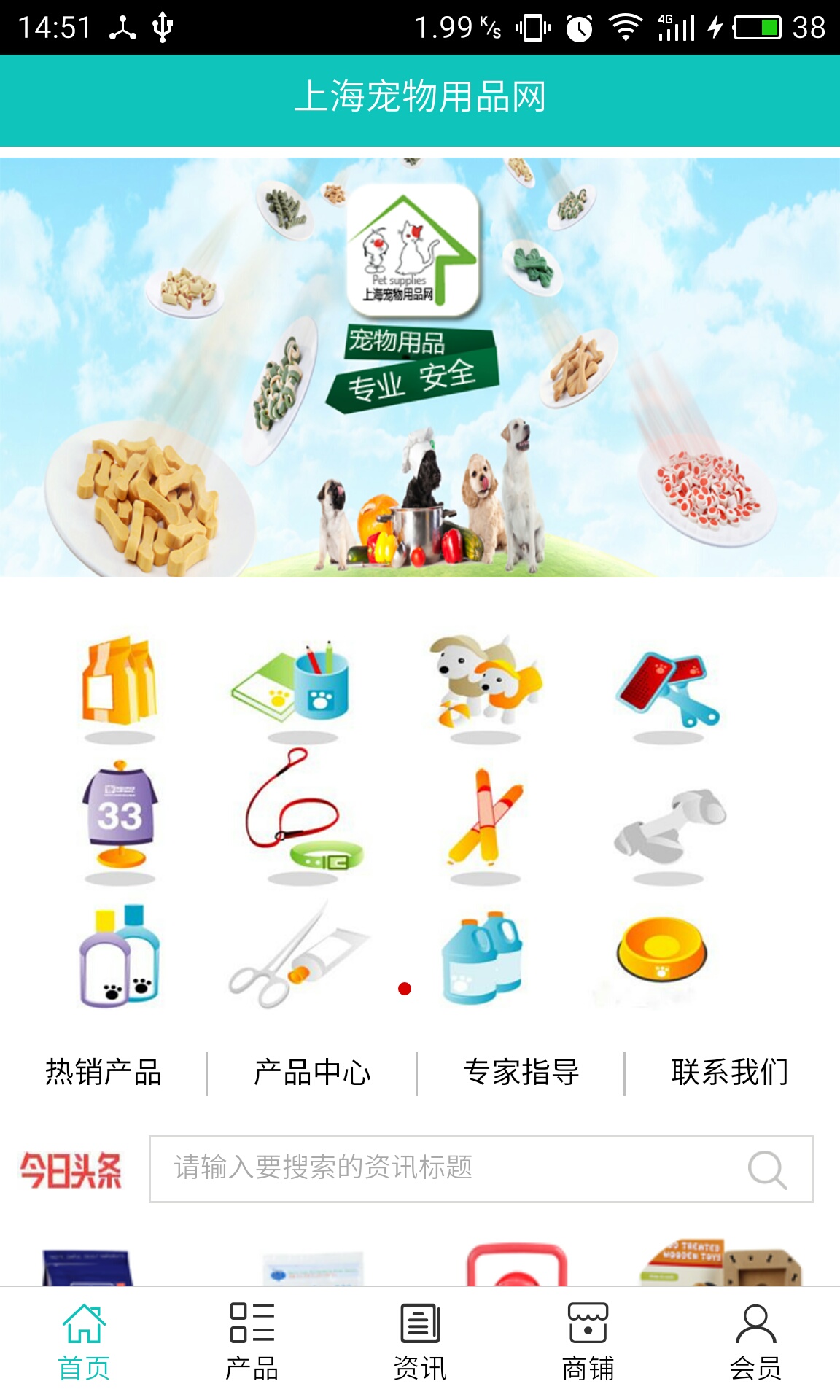This screenshot has width=840, height=1400.
Task: Select the 首页 tab
Action: 84,1342
